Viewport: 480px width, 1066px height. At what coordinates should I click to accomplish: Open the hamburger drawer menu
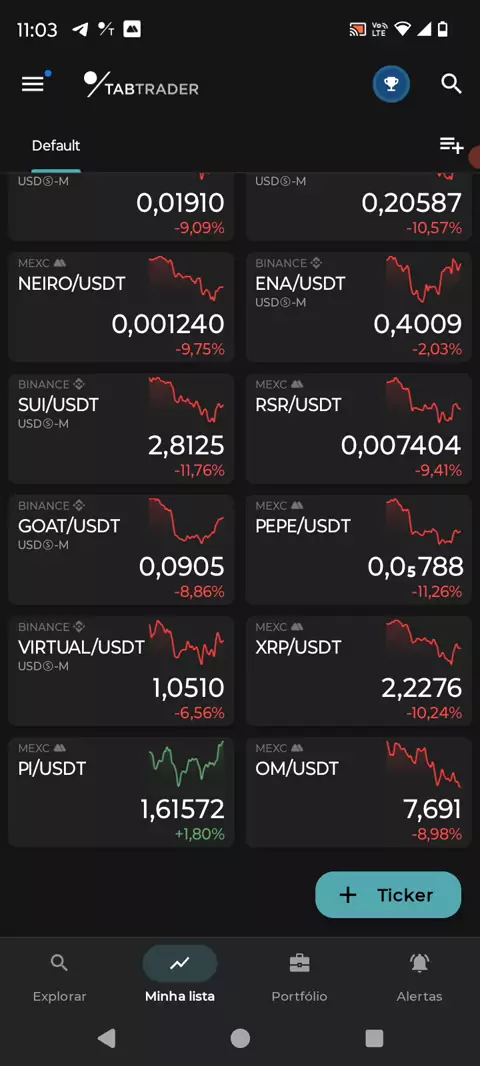coord(33,84)
